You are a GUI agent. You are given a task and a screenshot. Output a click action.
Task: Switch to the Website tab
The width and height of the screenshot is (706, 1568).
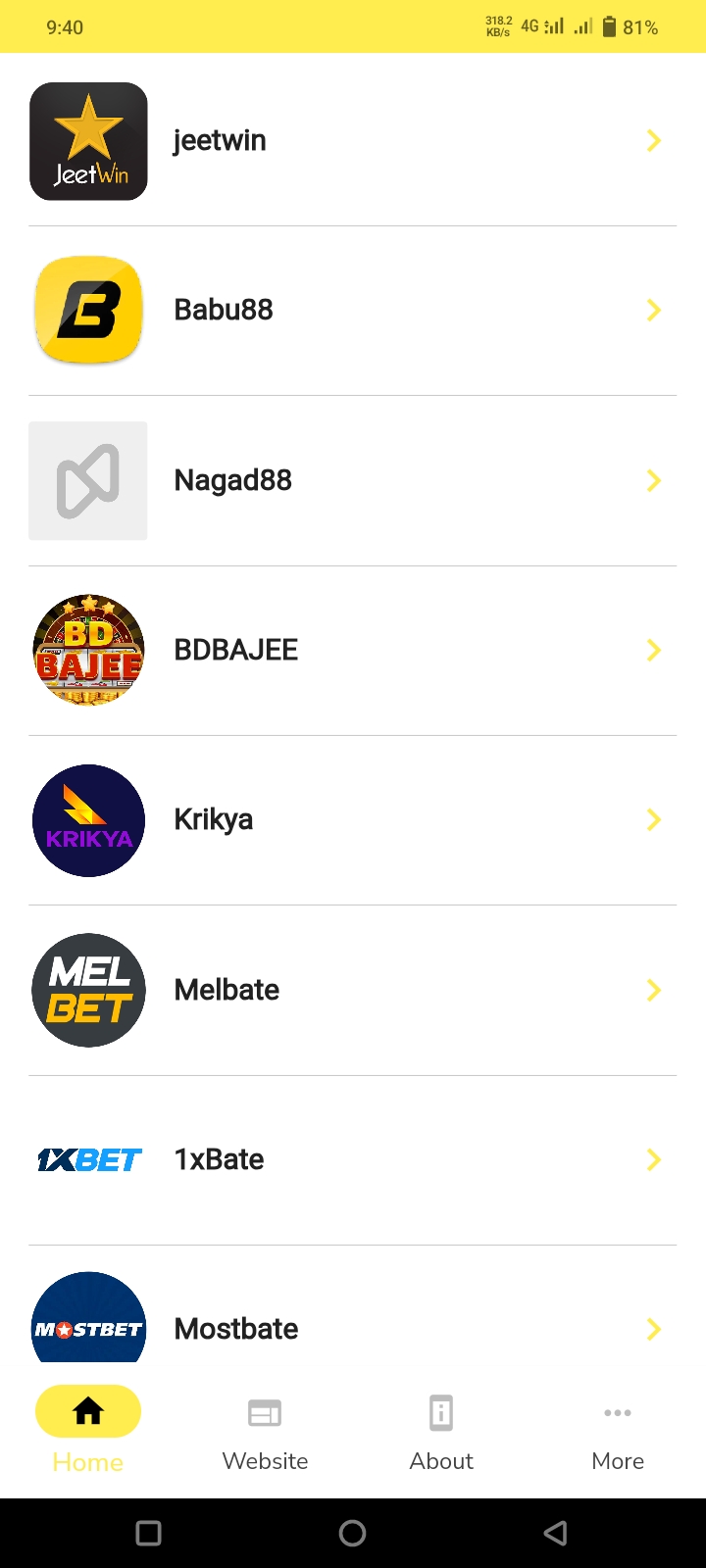point(265,1431)
